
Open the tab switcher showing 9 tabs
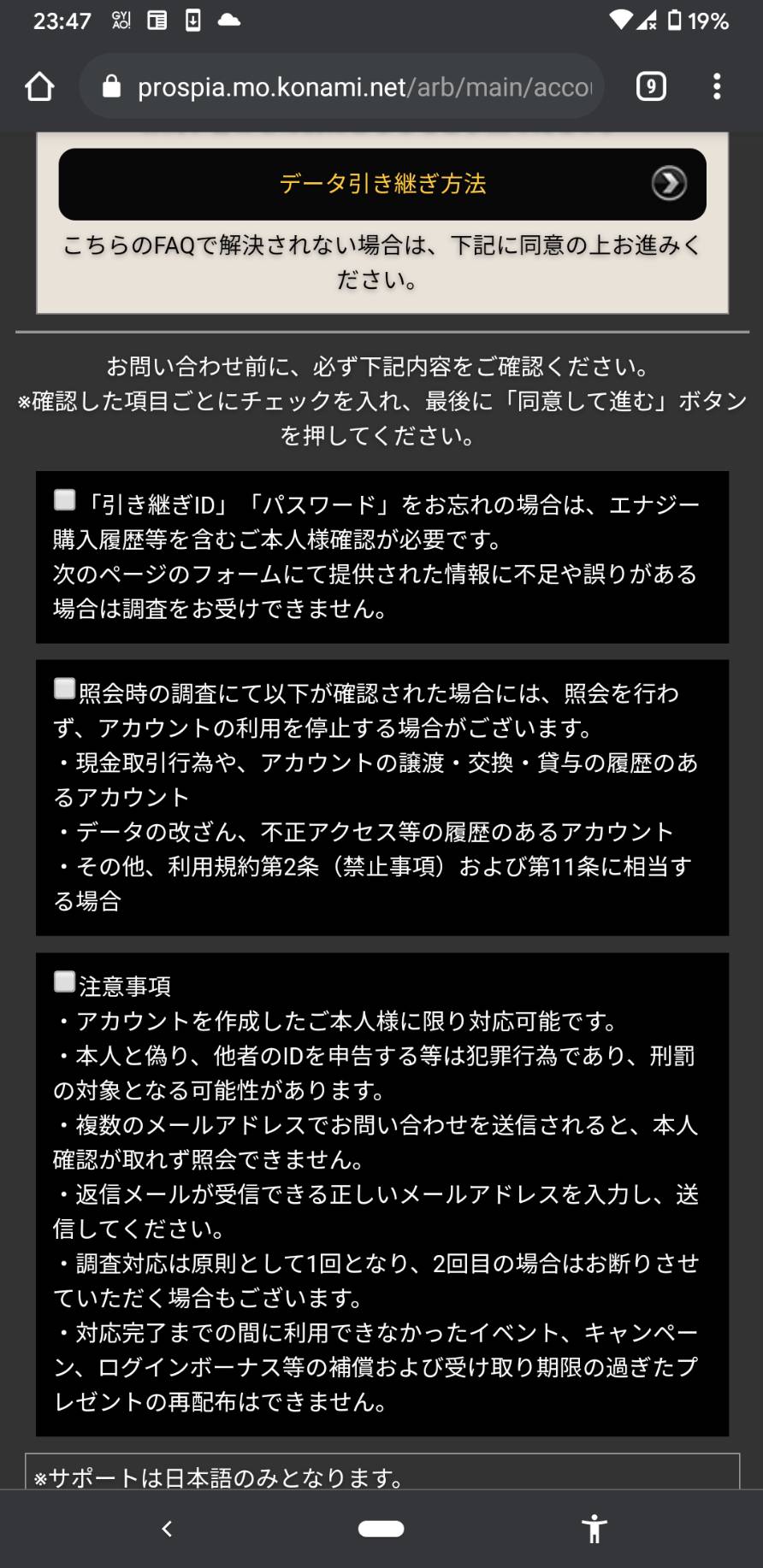[651, 86]
